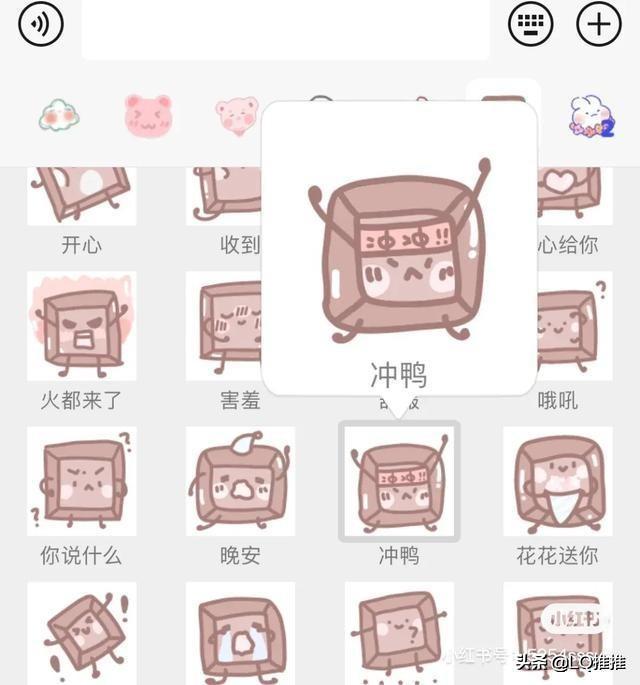Screen dimensions: 640x685
Task: Select the light pink bear heart pack
Action: pyautogui.click(x=236, y=116)
